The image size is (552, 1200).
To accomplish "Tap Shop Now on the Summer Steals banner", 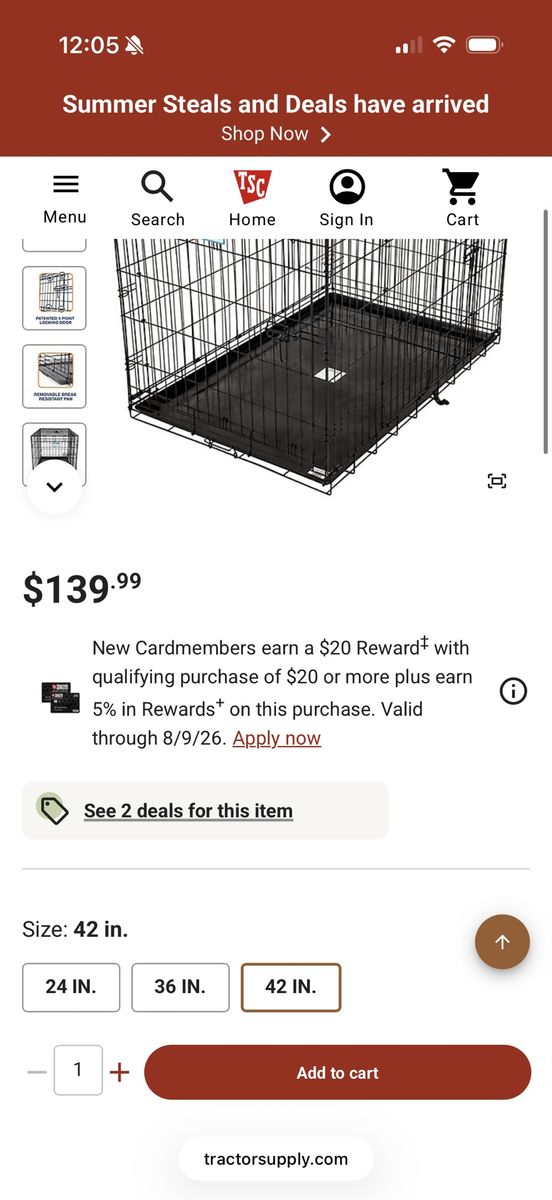I will point(276,134).
